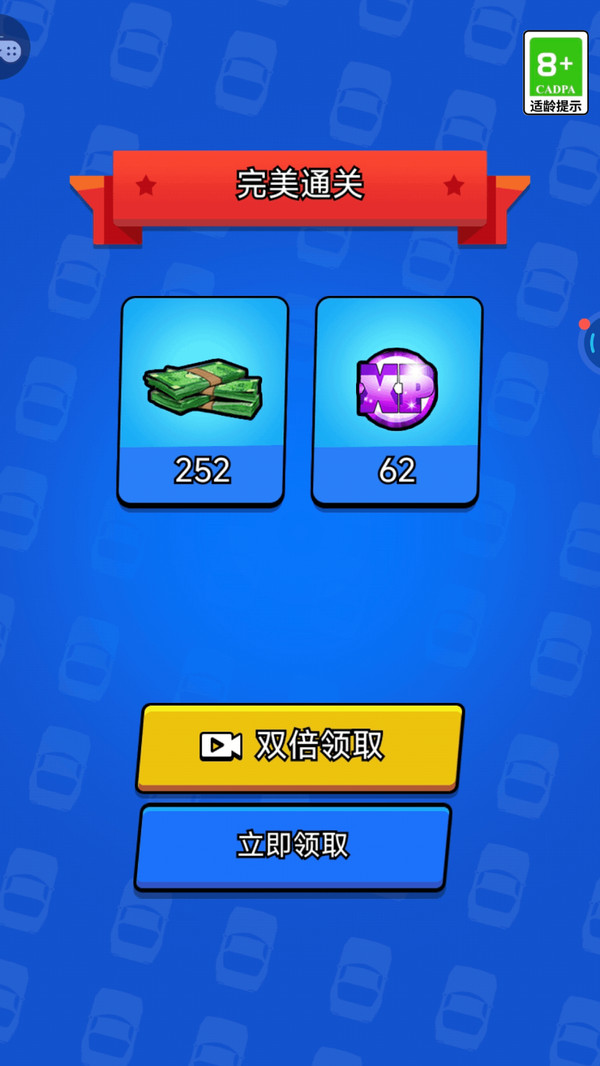This screenshot has width=600, height=1066.
Task: Open the CADPA 8+ age rating notice
Action: [555, 72]
